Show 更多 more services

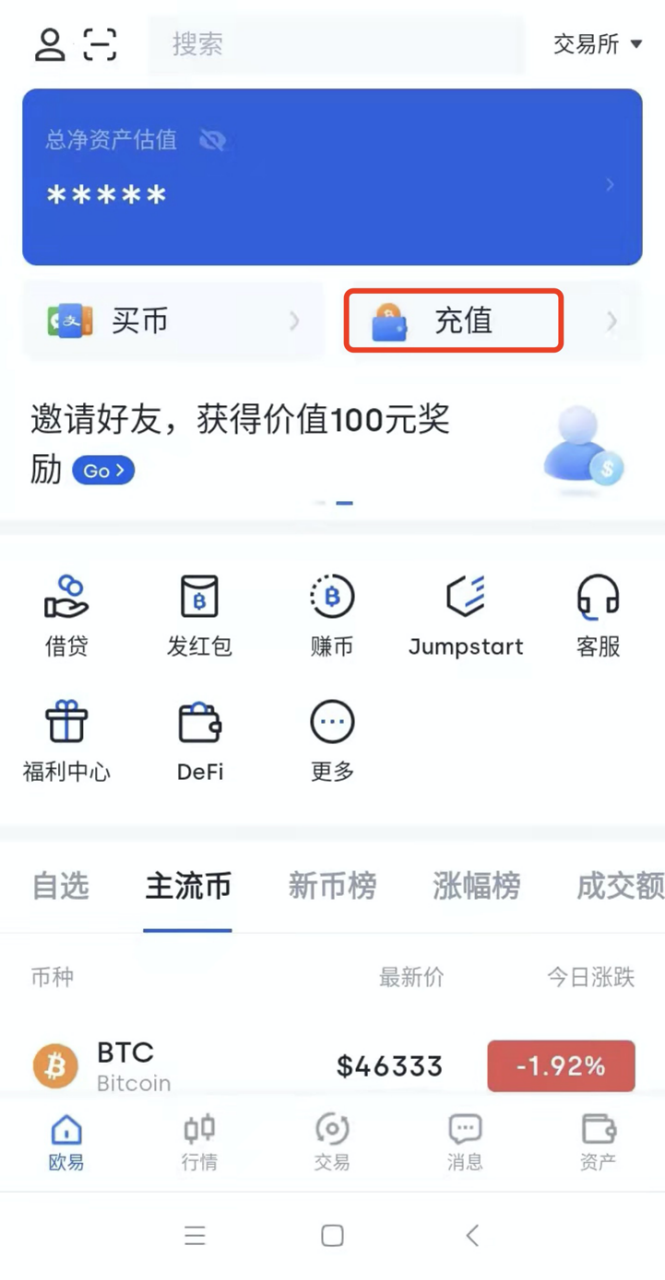pyautogui.click(x=332, y=741)
